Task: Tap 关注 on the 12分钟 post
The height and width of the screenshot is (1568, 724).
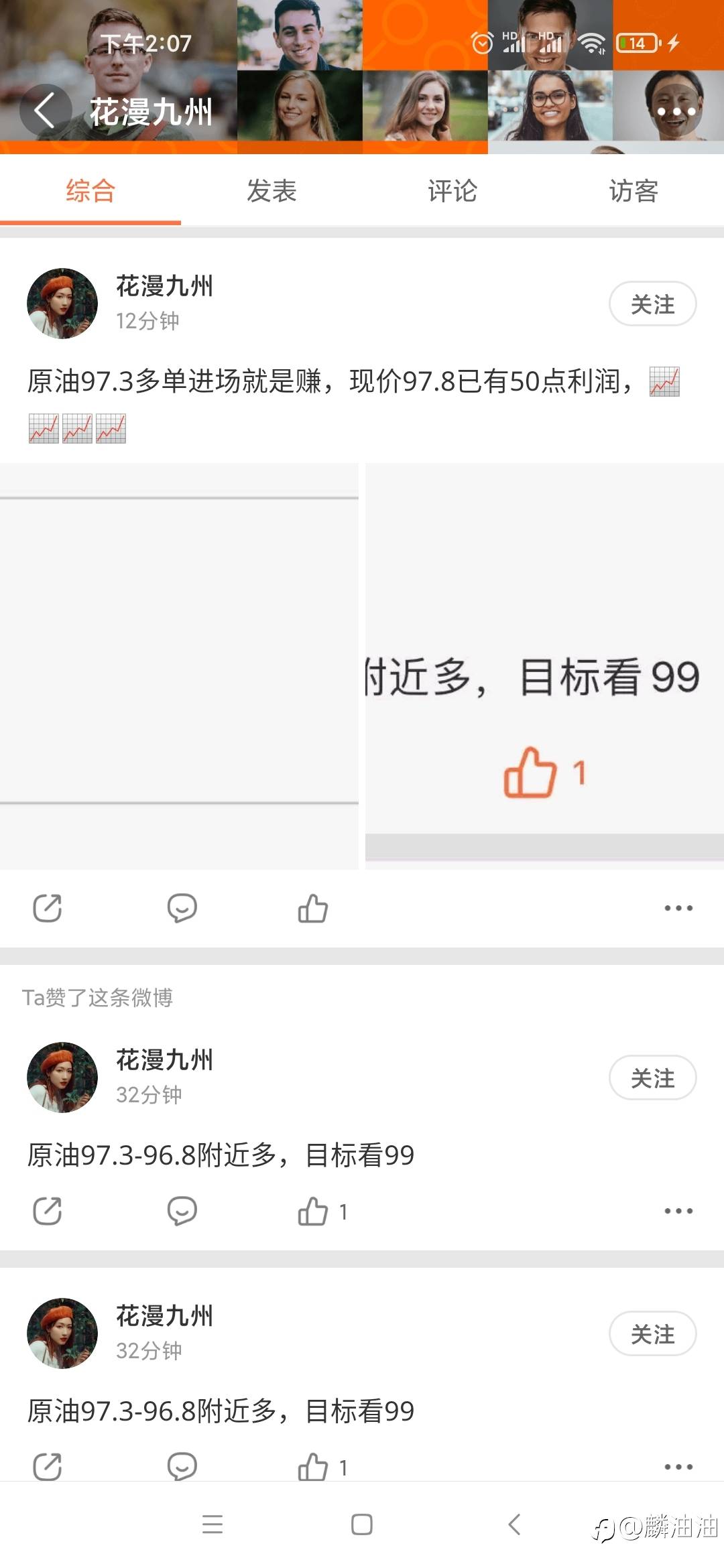Action: pos(652,304)
